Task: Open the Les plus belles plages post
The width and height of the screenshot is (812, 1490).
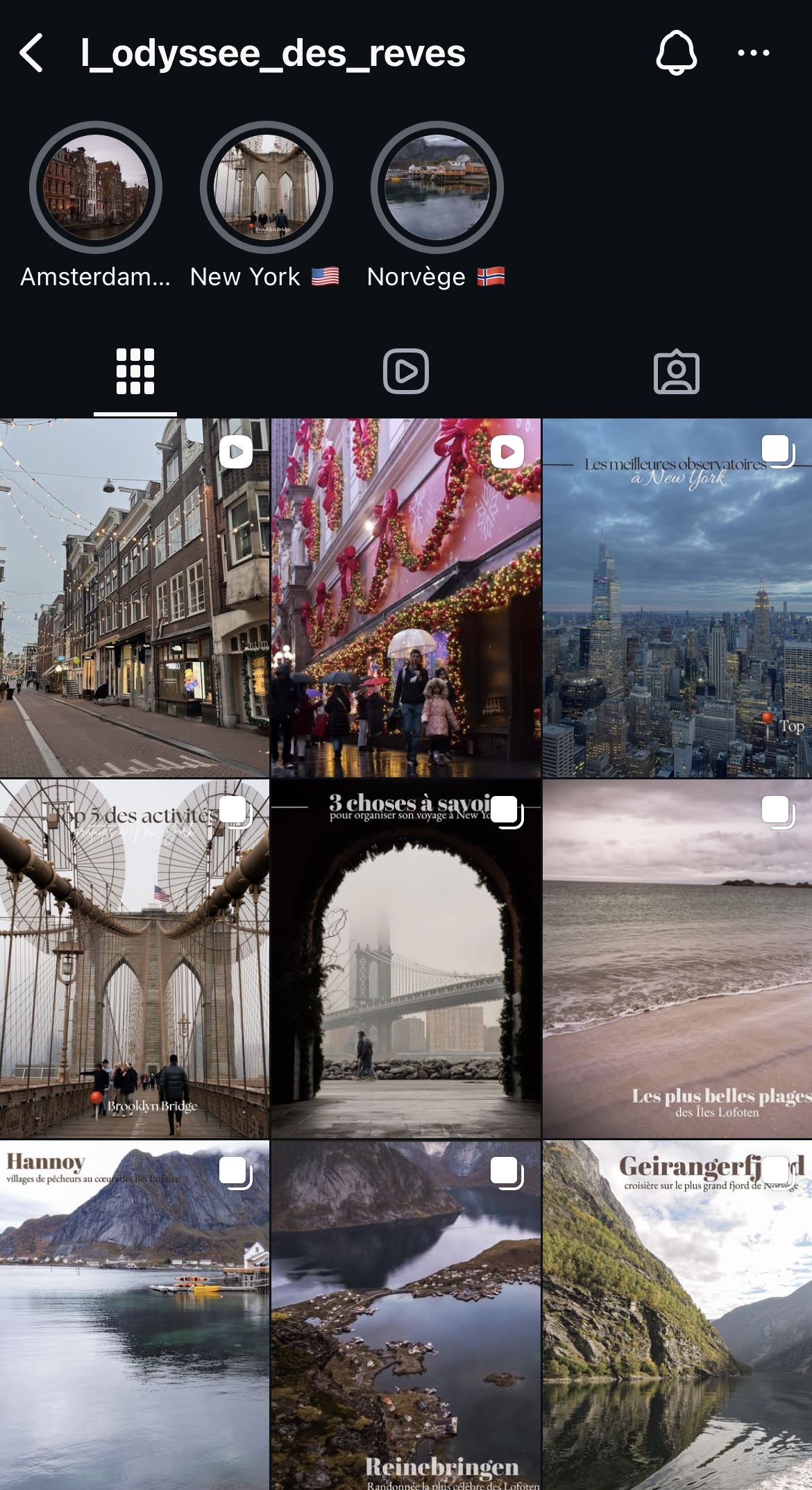Action: [x=677, y=958]
